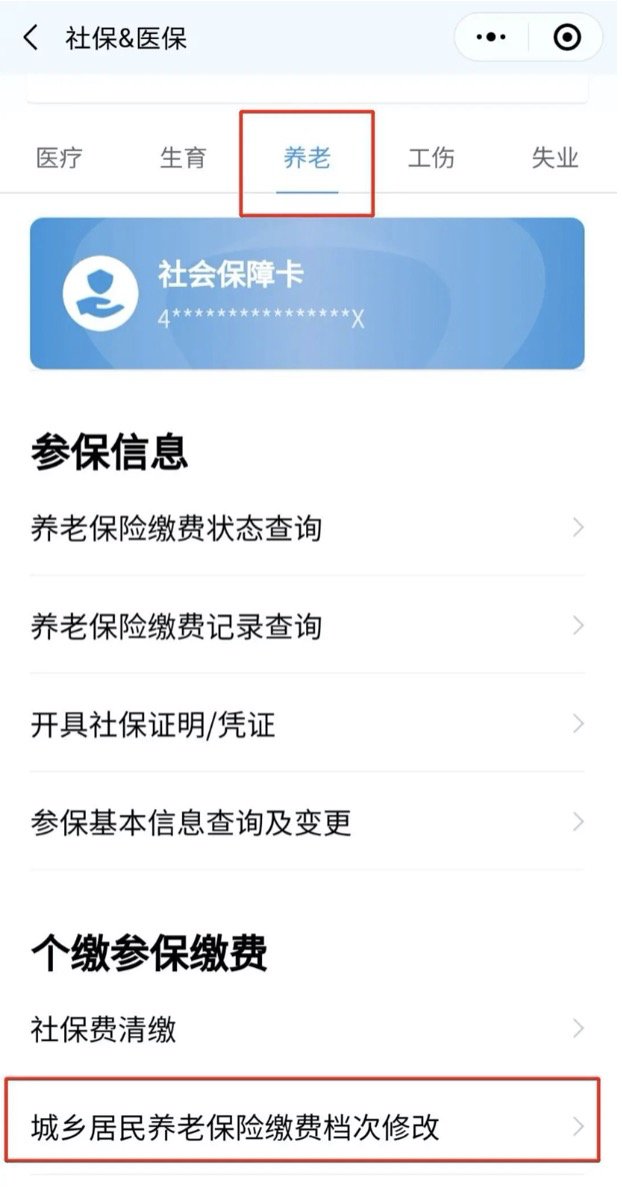Open the mini program more-options menu
The width and height of the screenshot is (622, 1200).
tap(491, 38)
